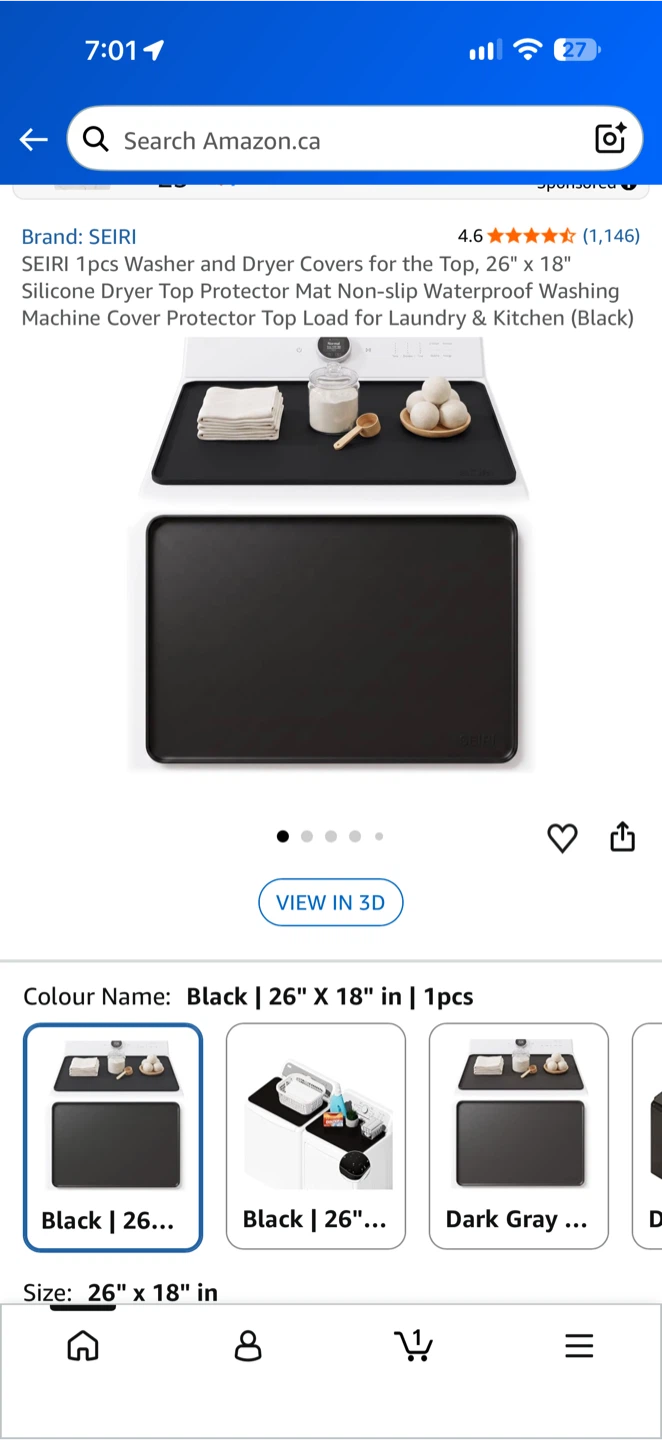Select the first Black | 26... colour option
Viewport: 662px width, 1440px height.
point(113,1137)
